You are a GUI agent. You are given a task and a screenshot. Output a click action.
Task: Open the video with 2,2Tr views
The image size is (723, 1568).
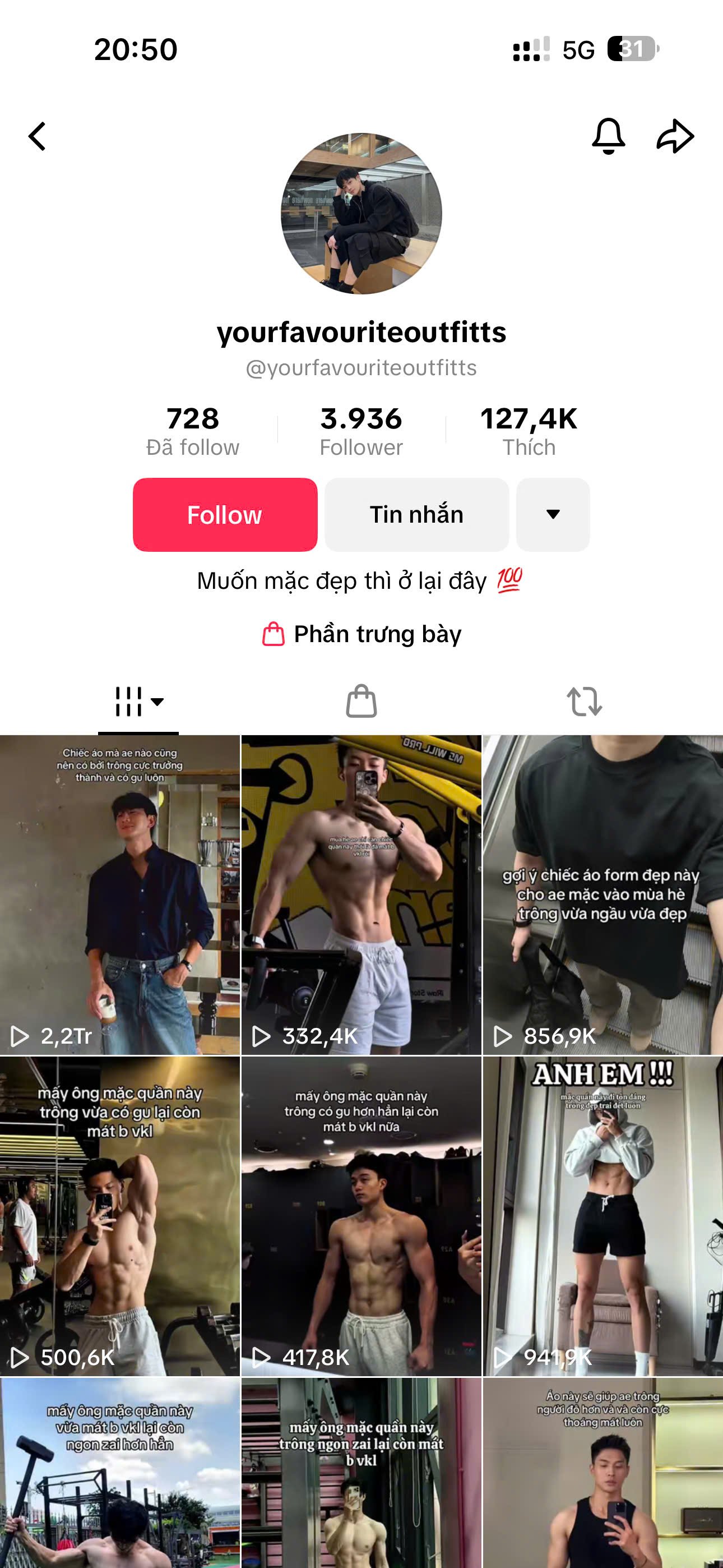point(119,895)
